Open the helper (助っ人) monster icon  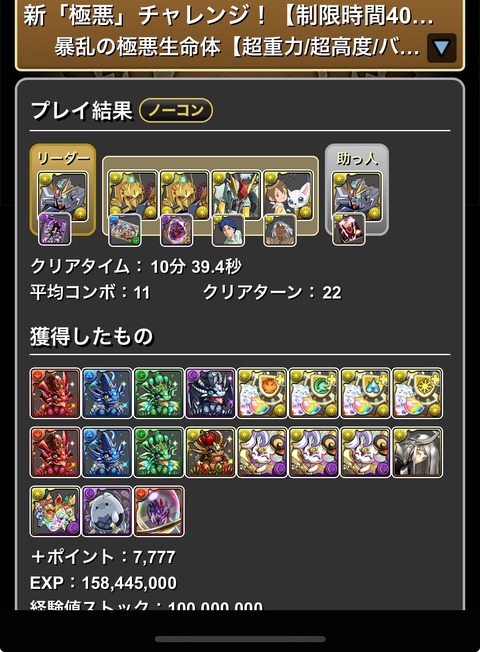coord(356,196)
